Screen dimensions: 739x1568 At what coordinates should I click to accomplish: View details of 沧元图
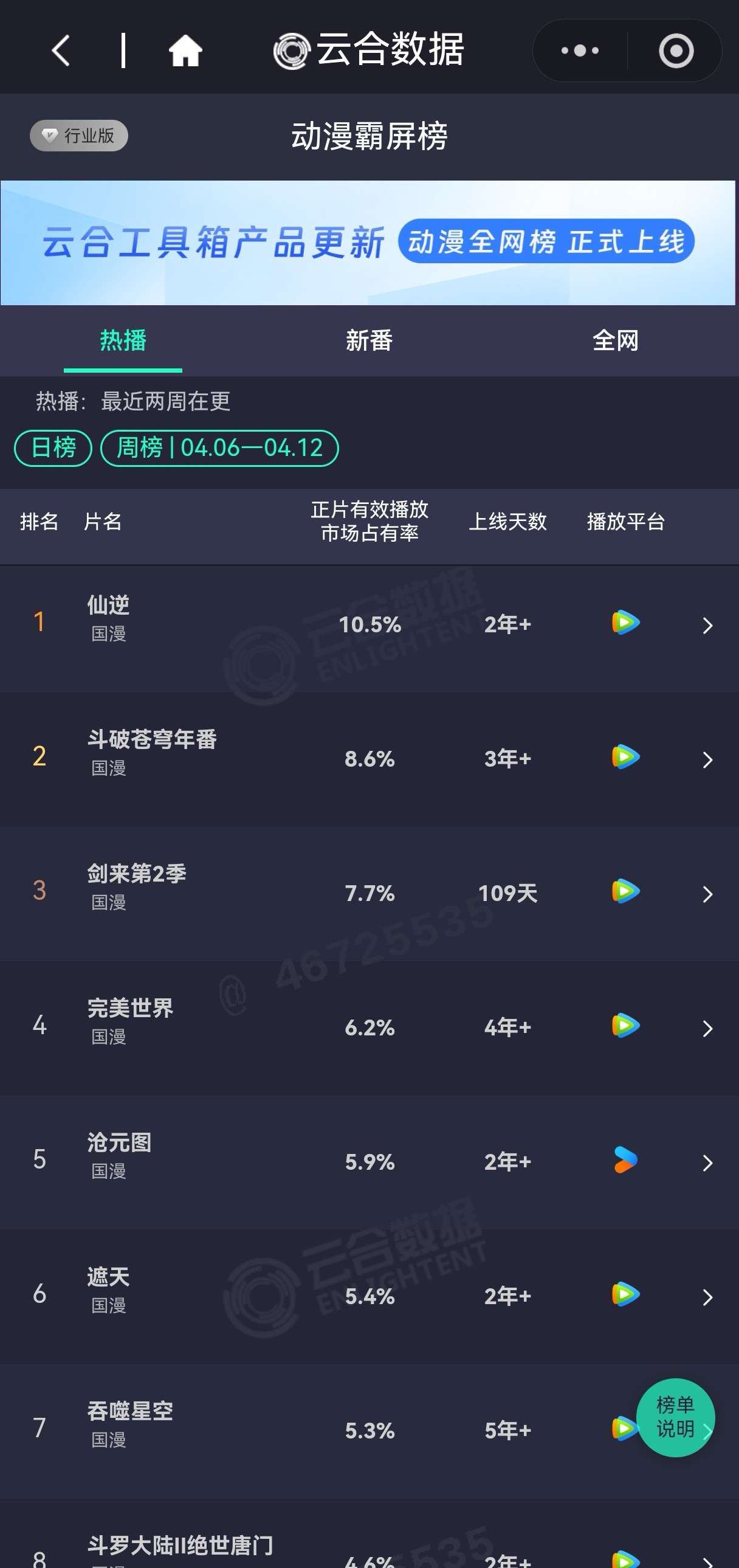click(369, 1162)
